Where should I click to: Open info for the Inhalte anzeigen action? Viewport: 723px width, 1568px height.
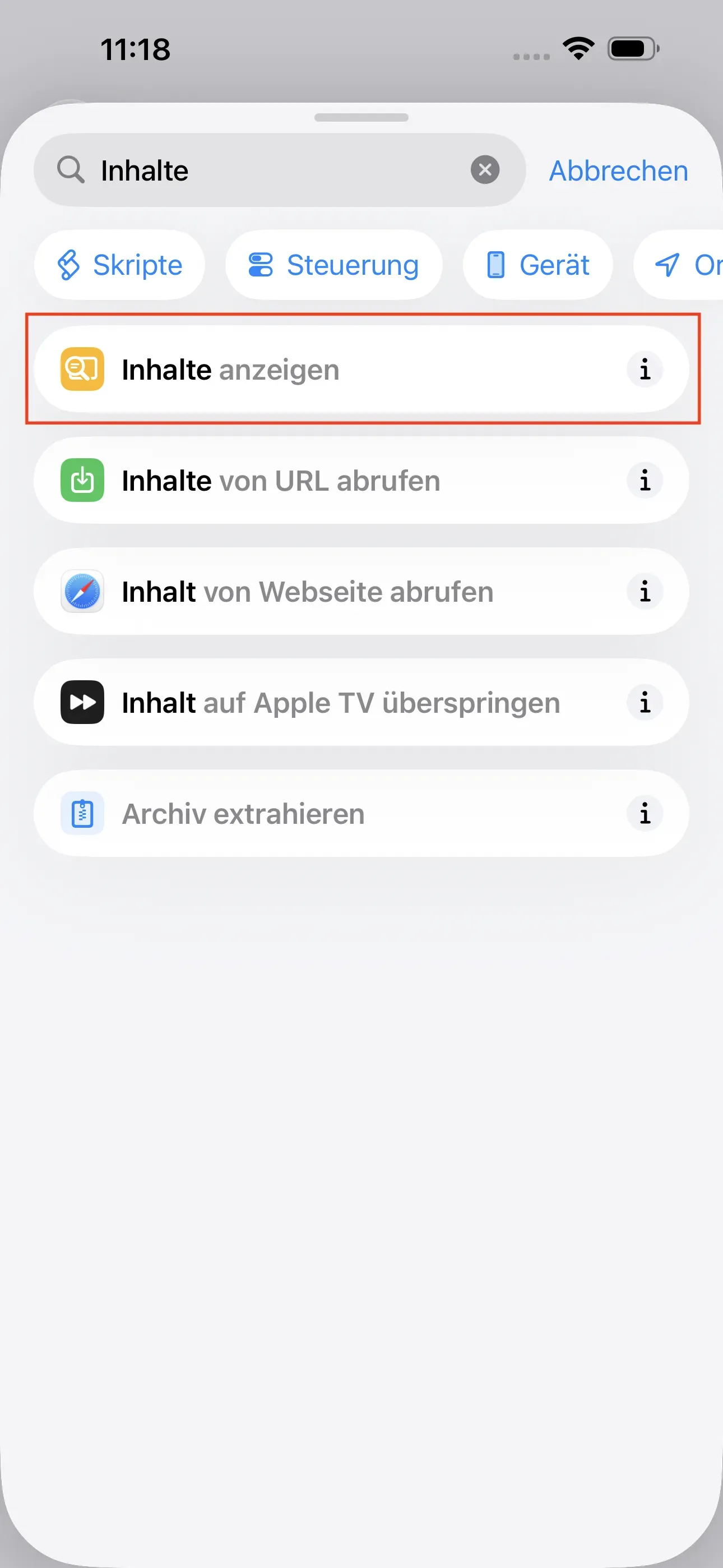tap(645, 369)
